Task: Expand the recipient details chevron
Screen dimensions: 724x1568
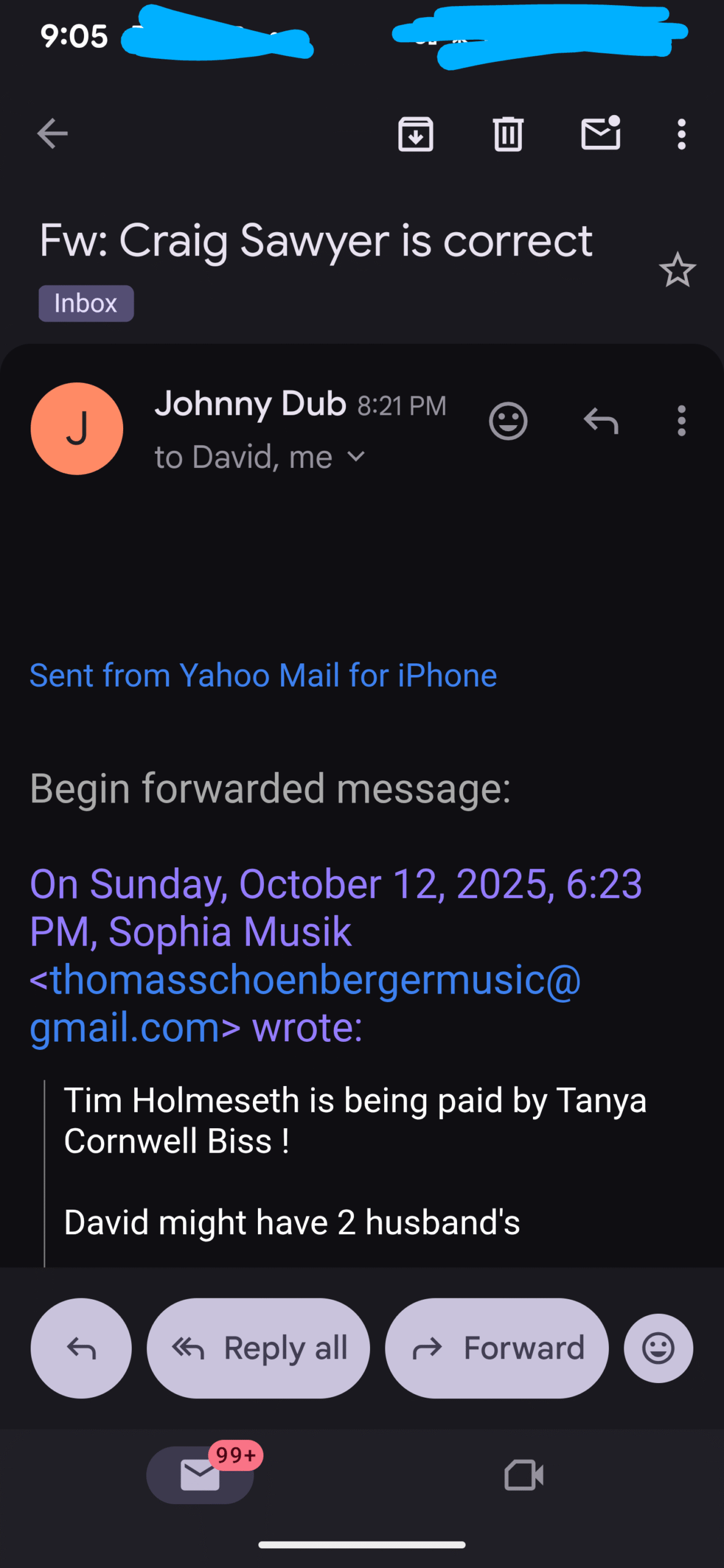Action: [356, 457]
